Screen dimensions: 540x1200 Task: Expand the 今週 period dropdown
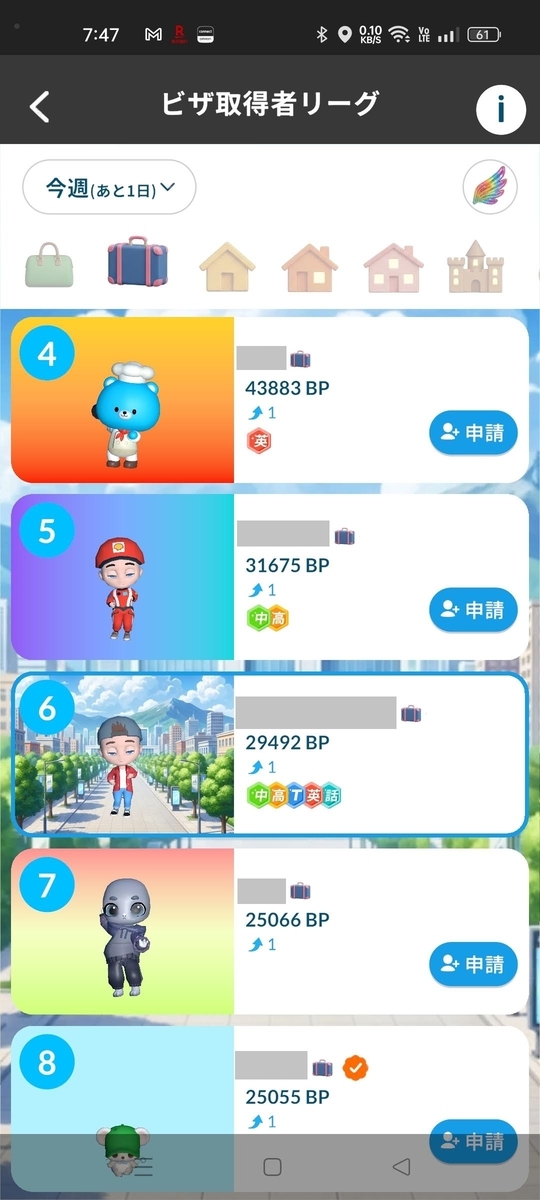(x=109, y=187)
